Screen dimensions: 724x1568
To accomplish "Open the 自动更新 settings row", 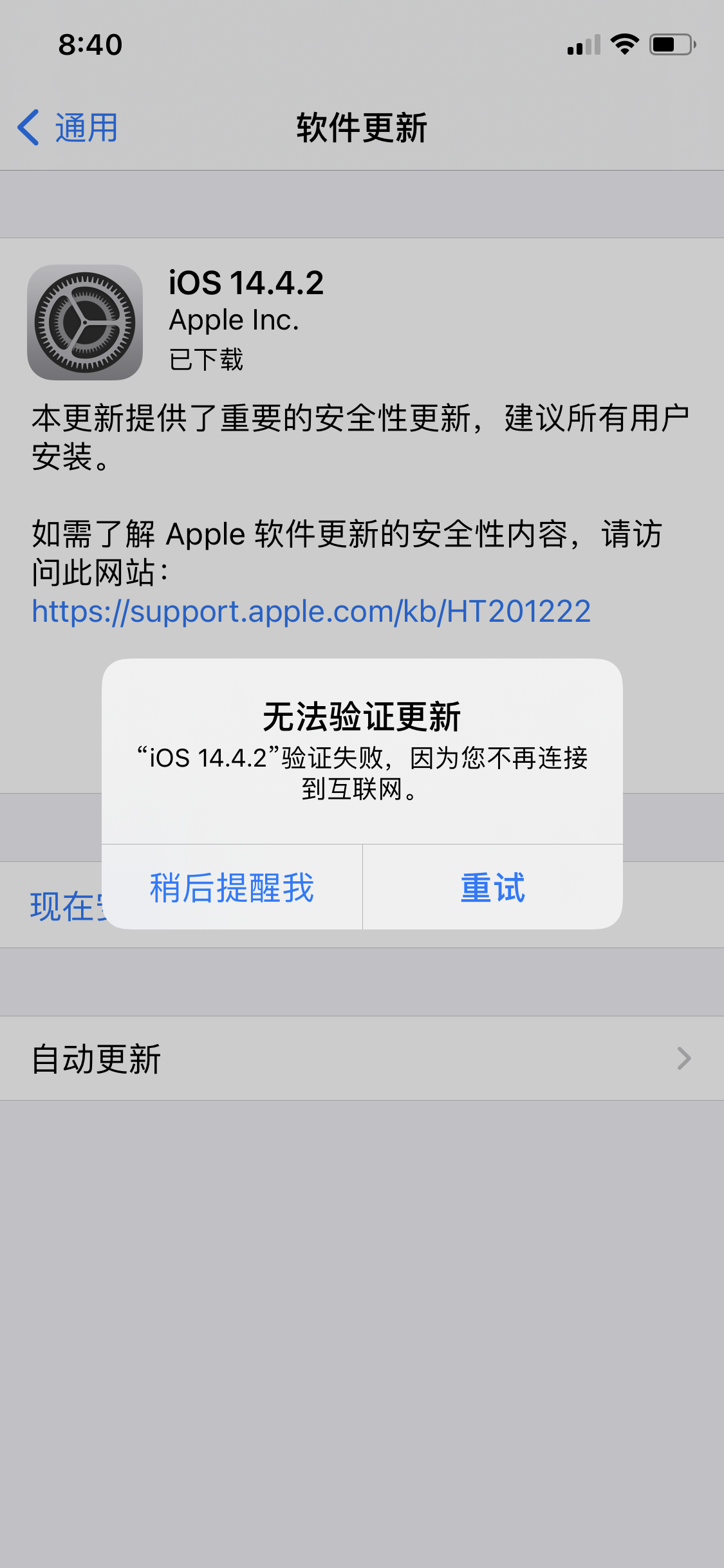I will coord(362,1059).
